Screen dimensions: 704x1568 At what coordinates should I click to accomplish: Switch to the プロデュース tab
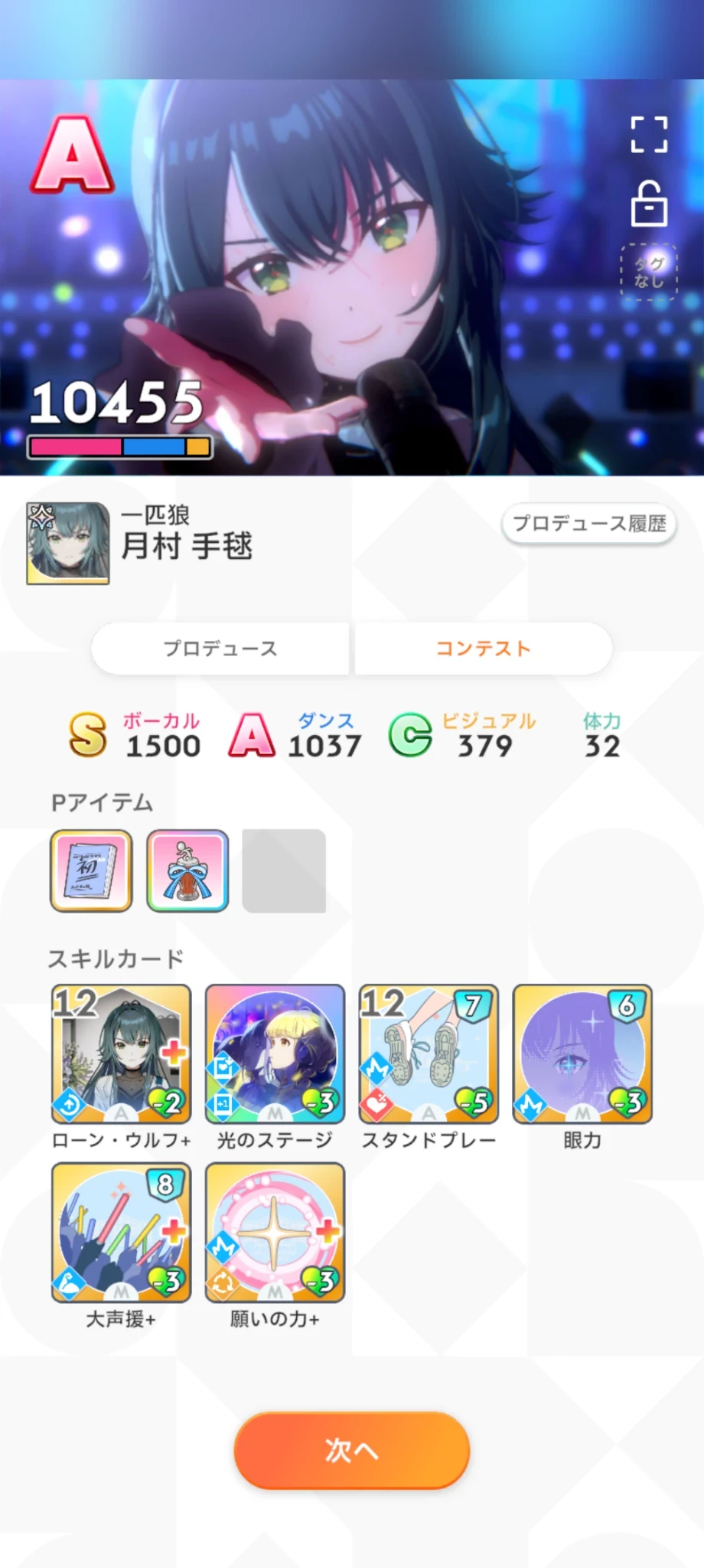point(220,648)
